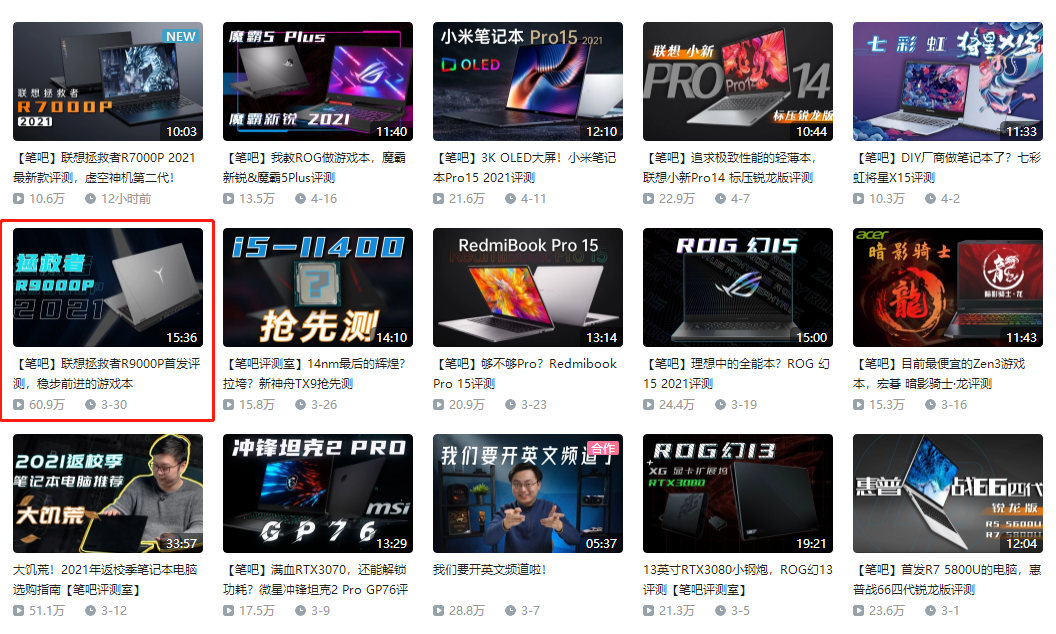Watch the 联想小新Pro14 标压锐龙版 review
The image size is (1056, 634).
(738, 82)
